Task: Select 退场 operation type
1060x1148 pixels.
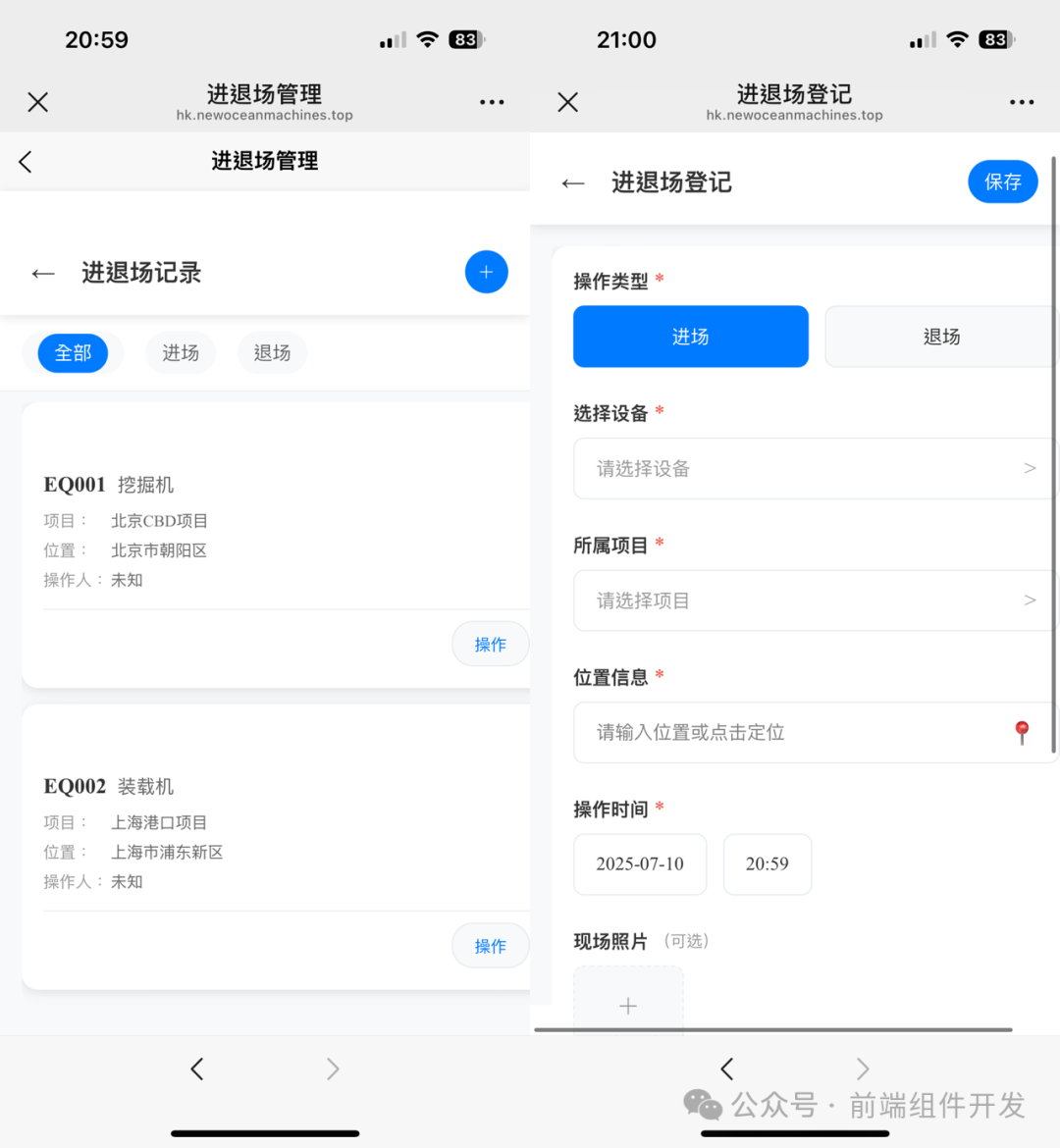Action: pyautogui.click(x=940, y=336)
